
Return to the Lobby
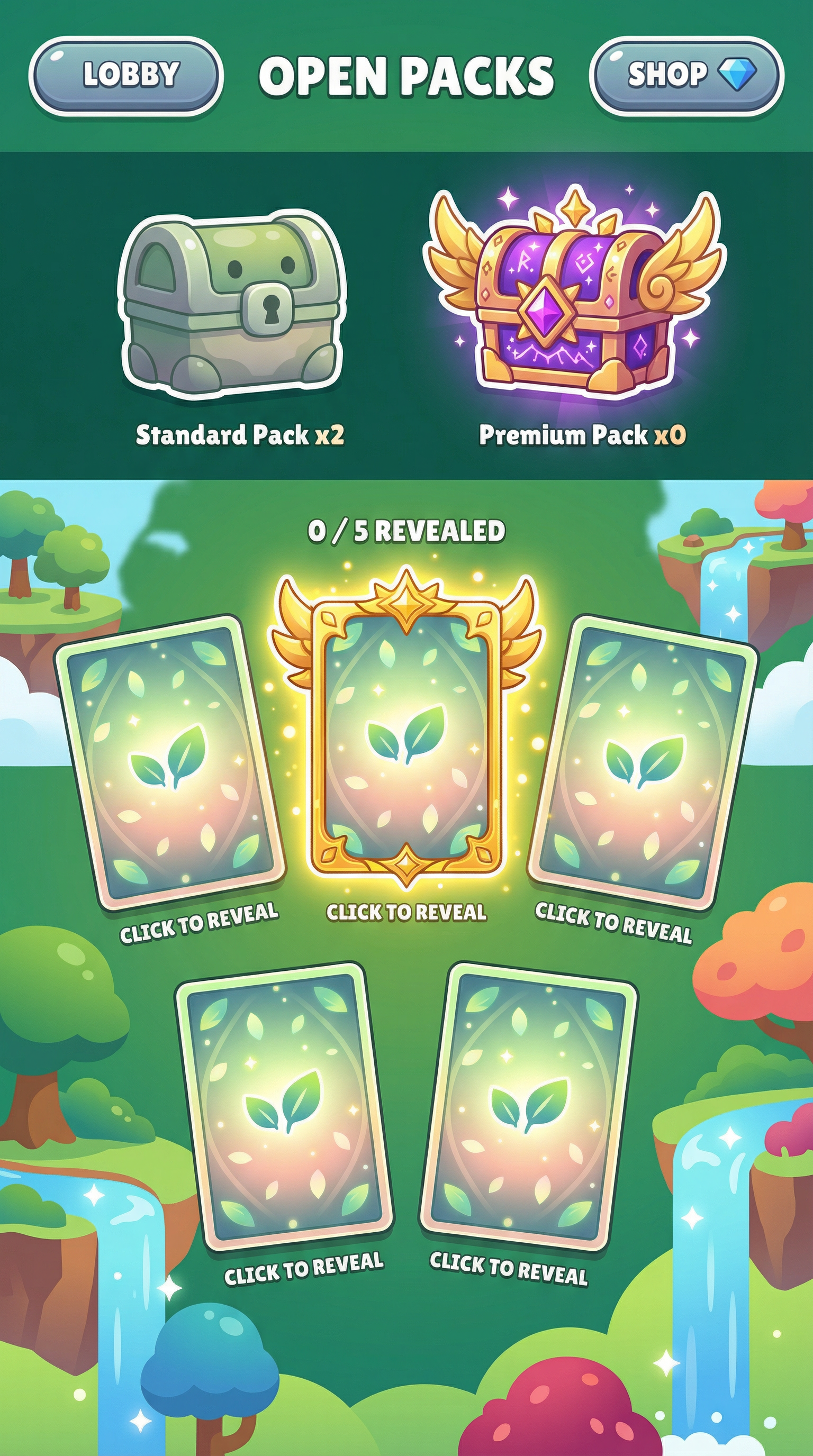click(125, 75)
